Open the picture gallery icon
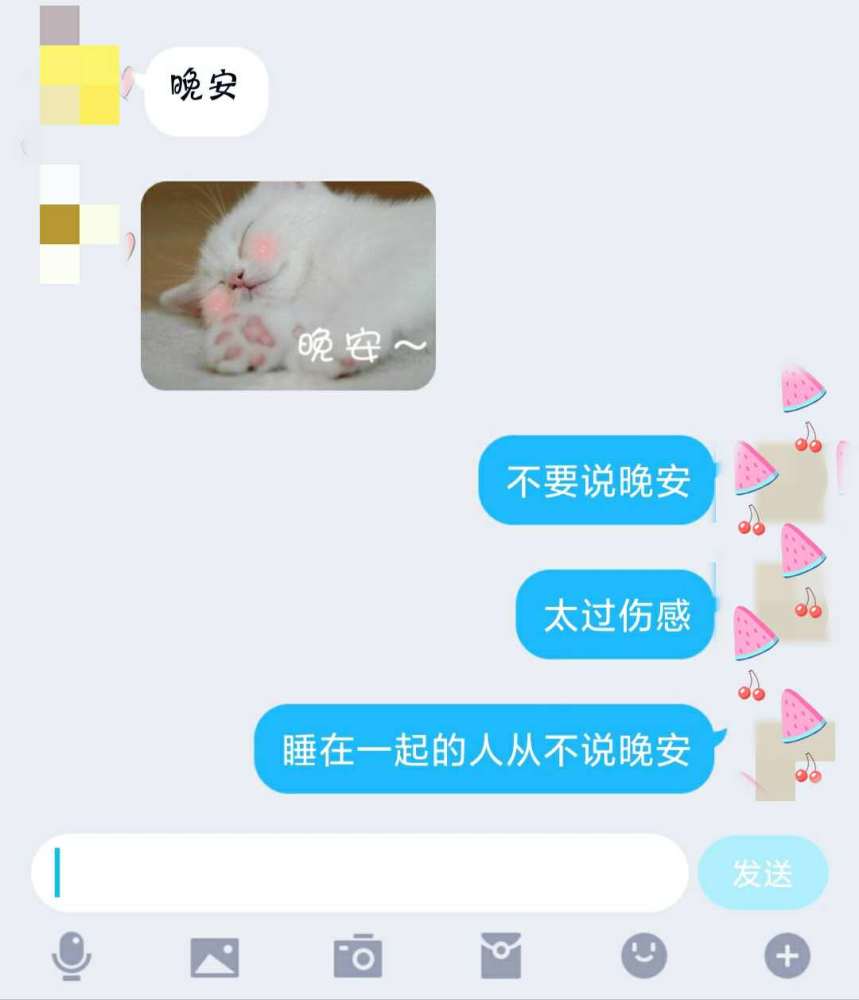Screen dimensions: 859x1000 tap(215, 957)
